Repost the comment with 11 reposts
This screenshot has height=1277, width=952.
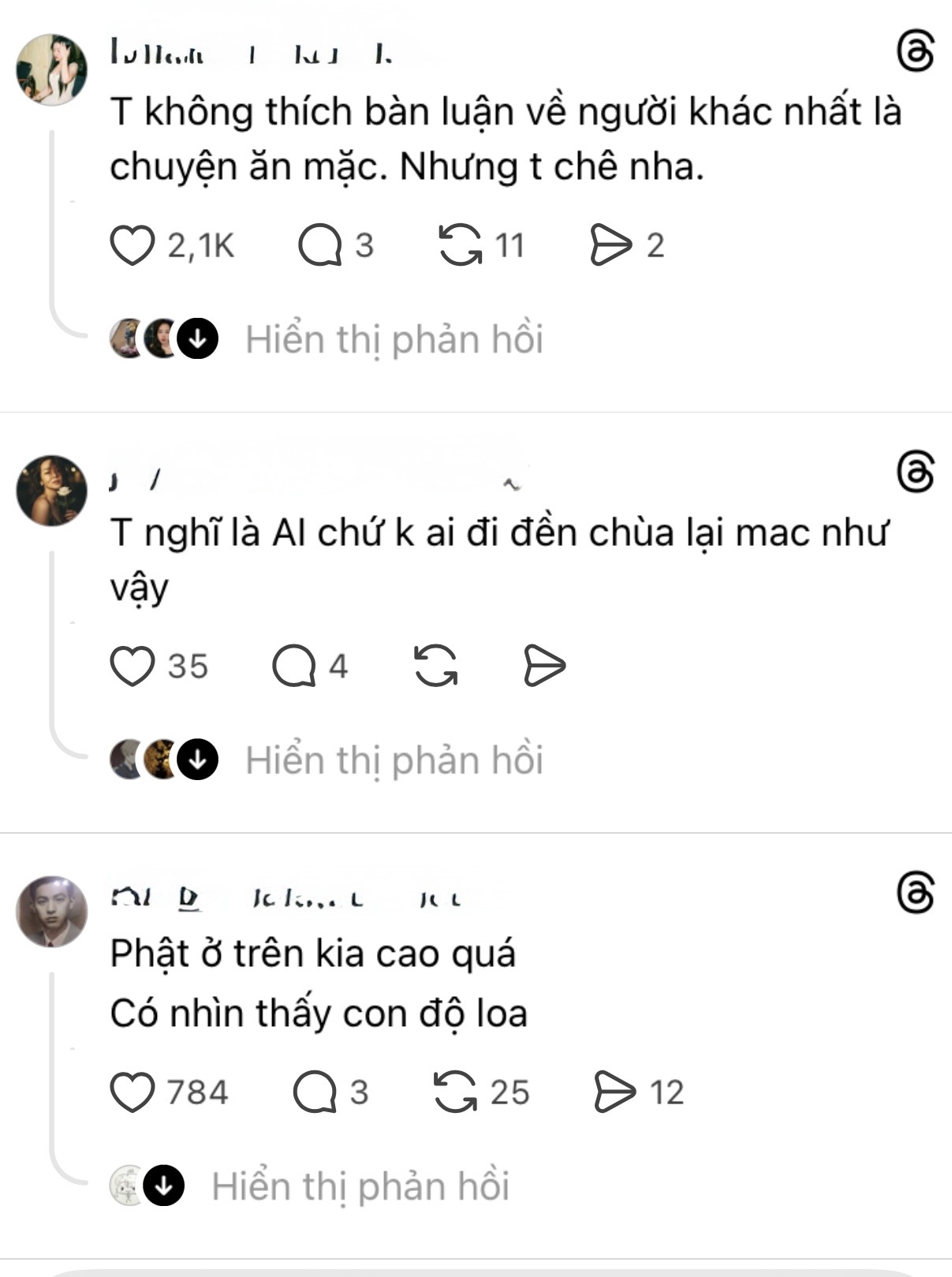coord(460,245)
